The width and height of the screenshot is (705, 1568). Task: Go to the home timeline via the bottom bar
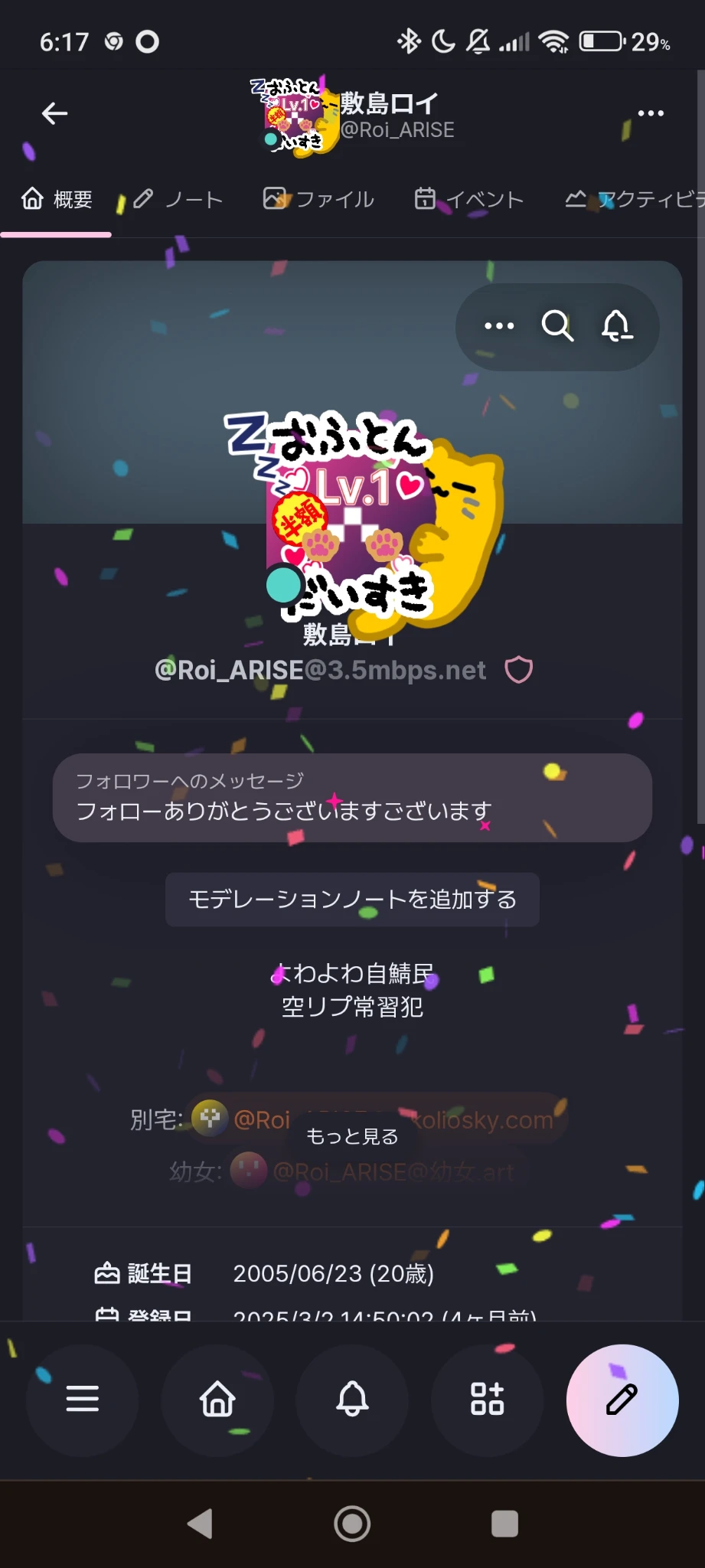point(217,1400)
